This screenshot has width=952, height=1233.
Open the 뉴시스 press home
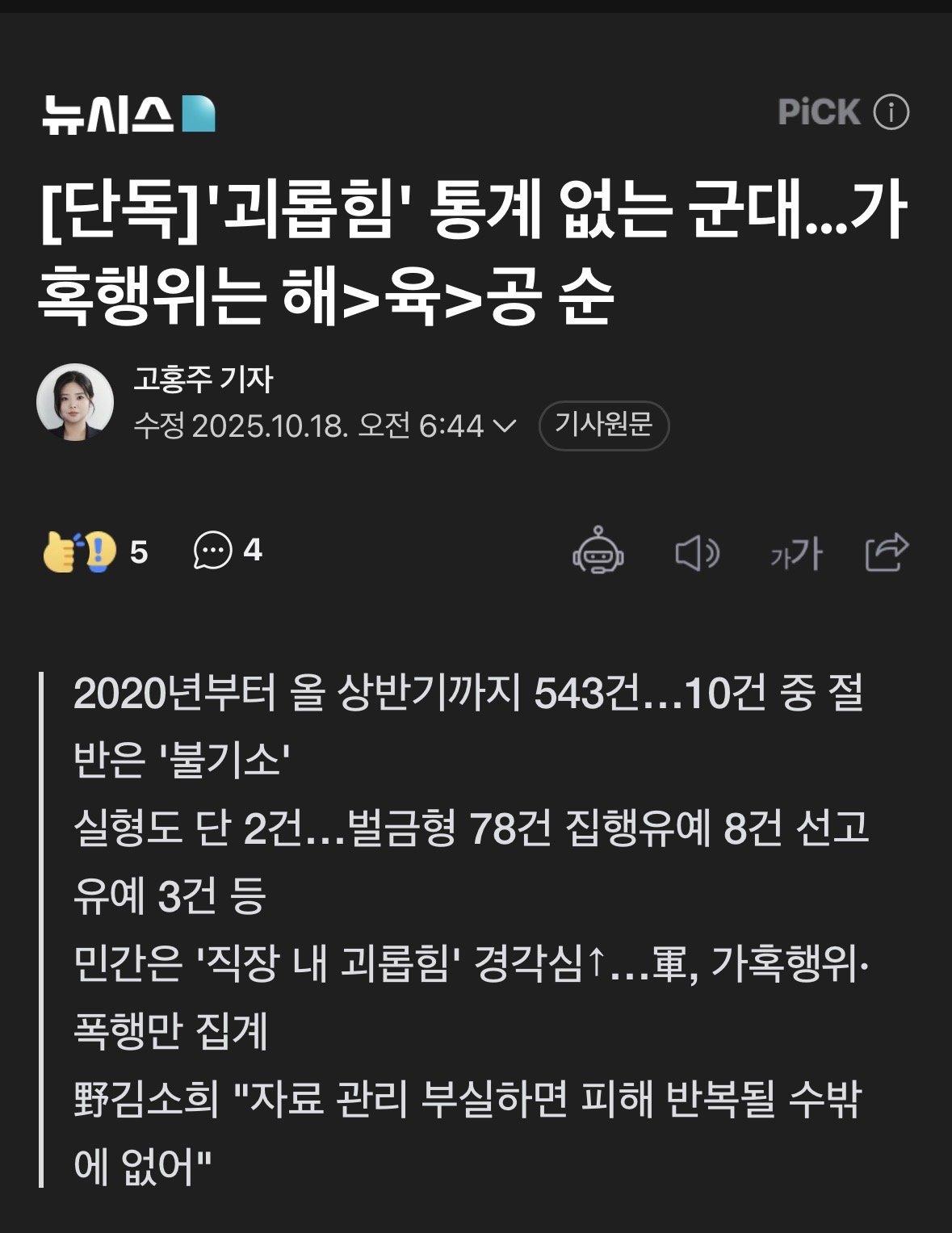click(129, 114)
